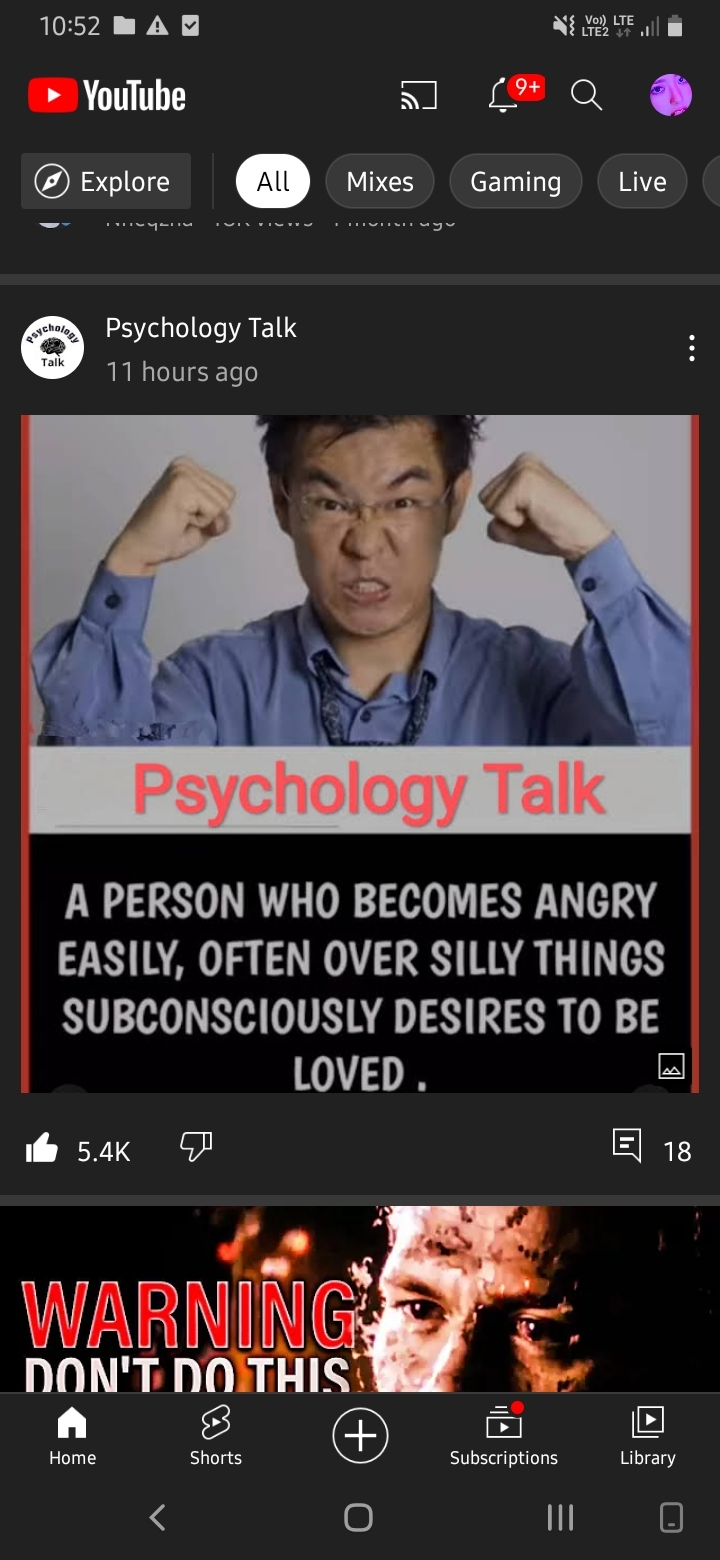Select the Gaming filter chip
Viewport: 720px width, 1560px height.
(x=516, y=181)
